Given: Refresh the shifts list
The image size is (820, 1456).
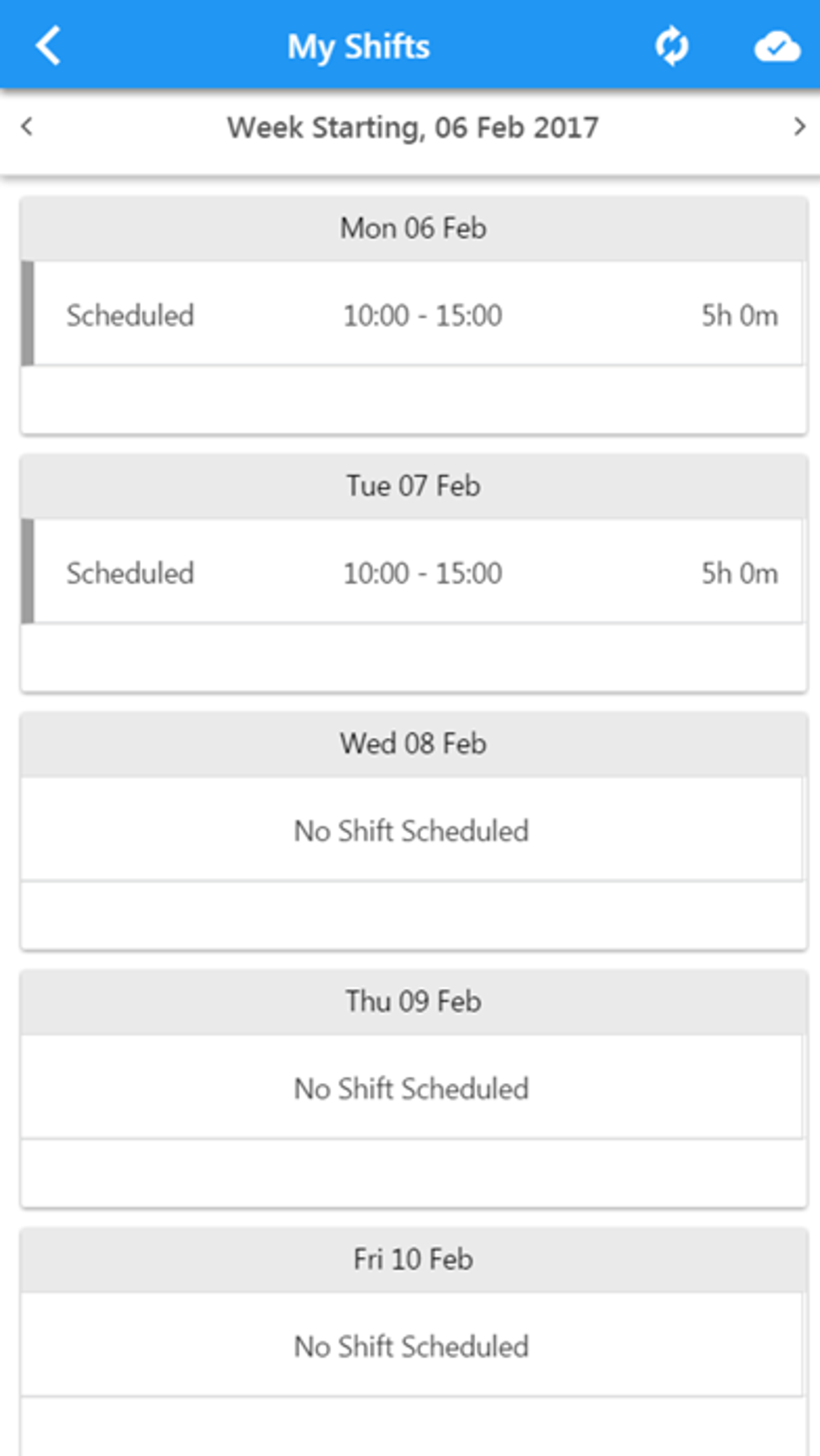Looking at the screenshot, I should (x=671, y=46).
